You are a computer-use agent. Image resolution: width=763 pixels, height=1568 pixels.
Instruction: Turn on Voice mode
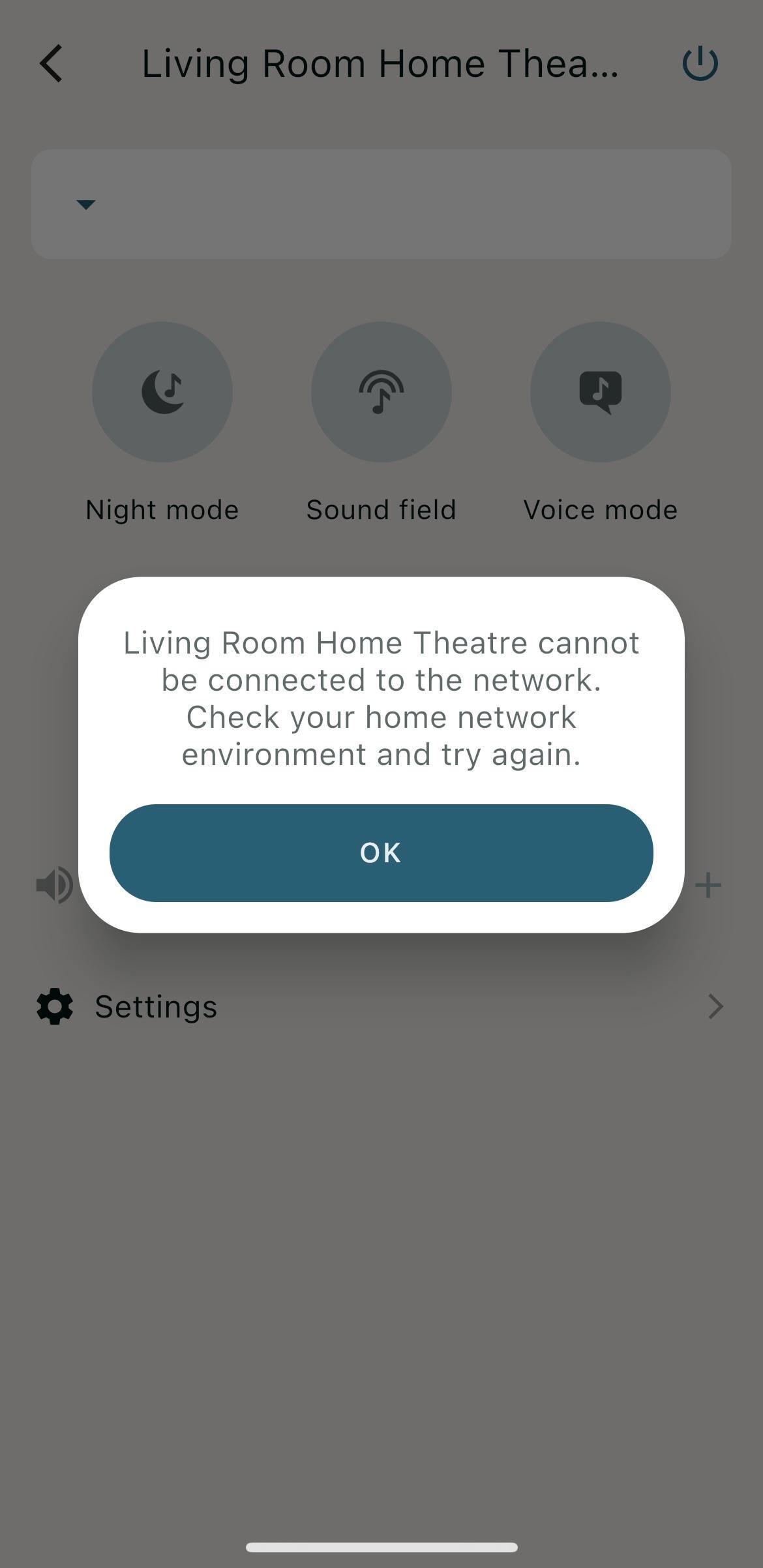pos(600,392)
